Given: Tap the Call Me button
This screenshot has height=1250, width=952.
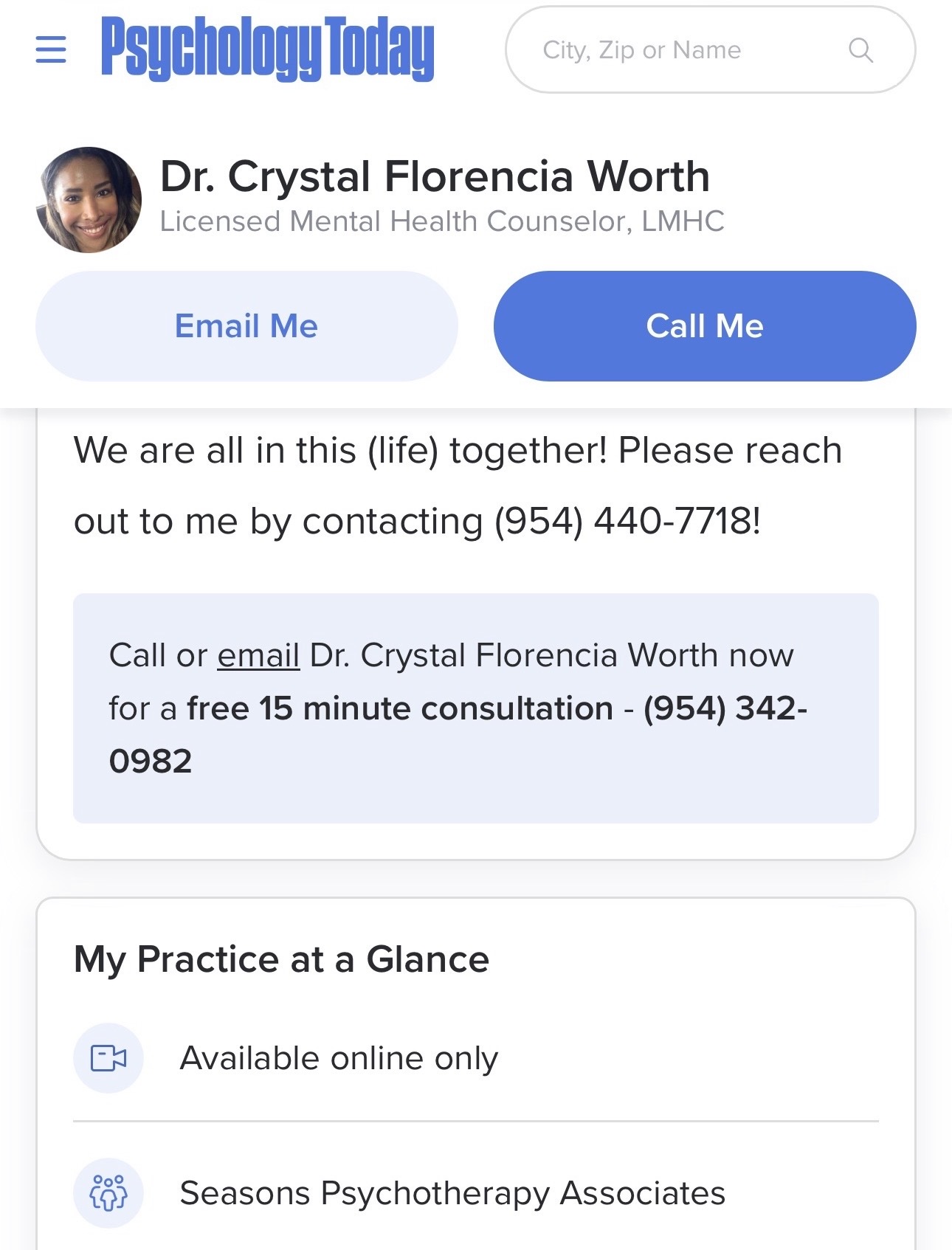Looking at the screenshot, I should 705,326.
